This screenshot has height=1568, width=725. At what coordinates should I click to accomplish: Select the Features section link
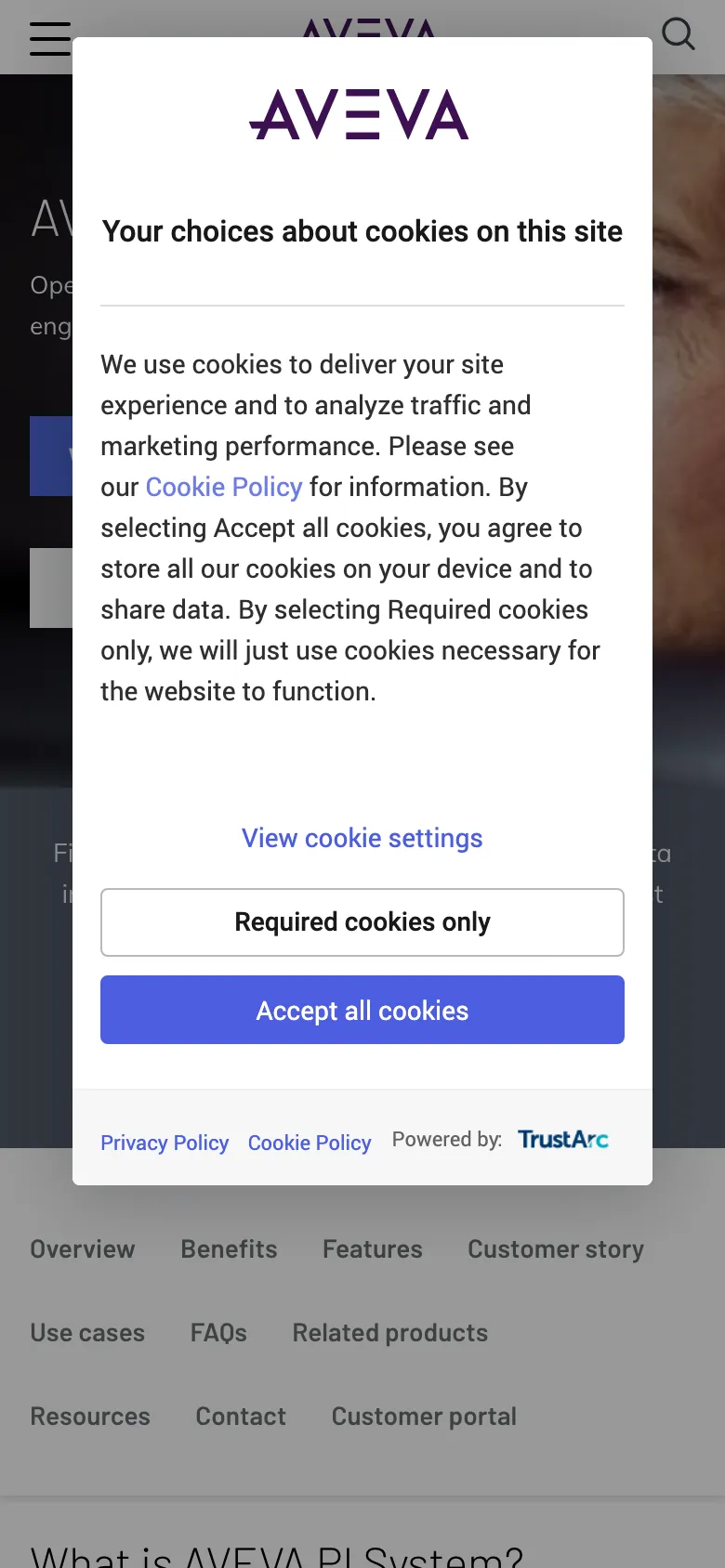[x=372, y=1249]
